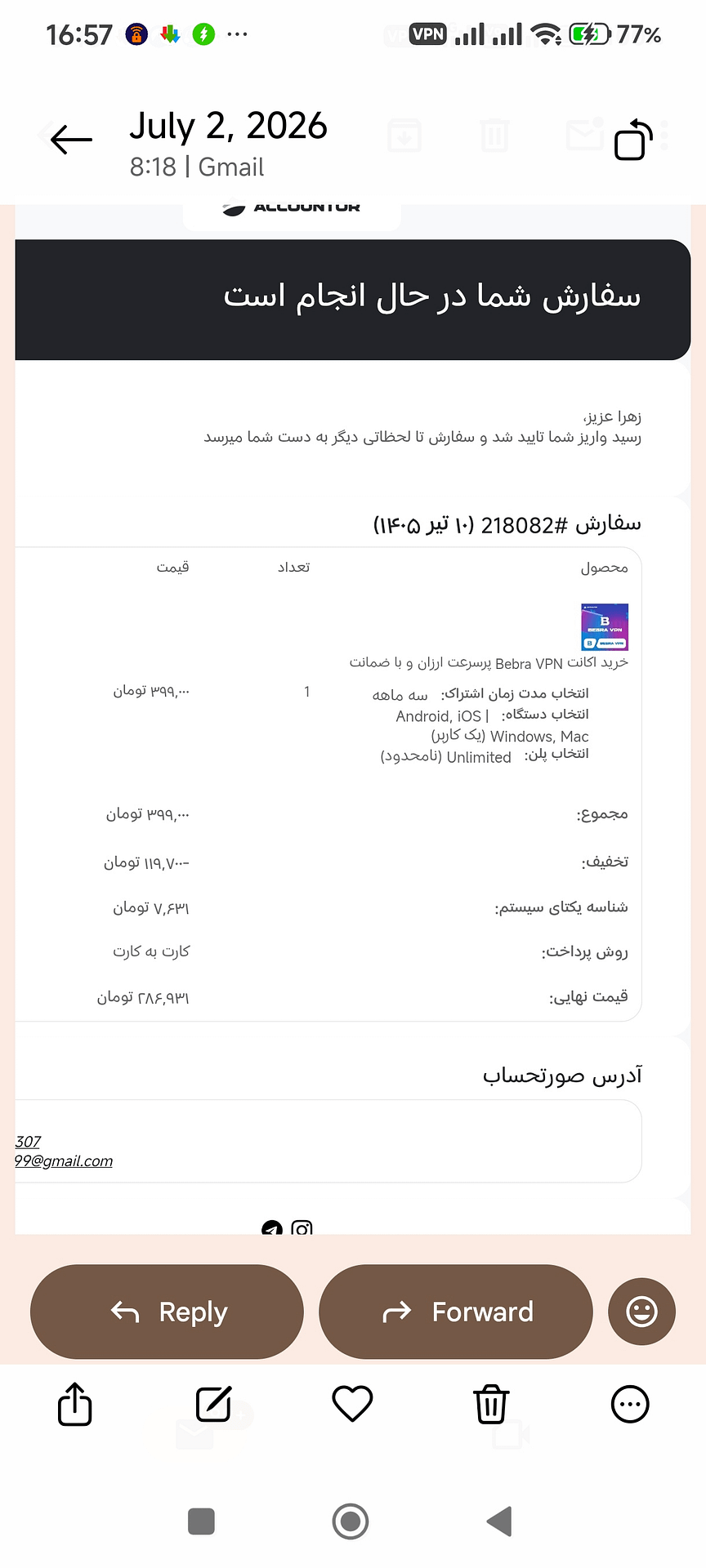Open recent apps with the square button

(x=201, y=1521)
